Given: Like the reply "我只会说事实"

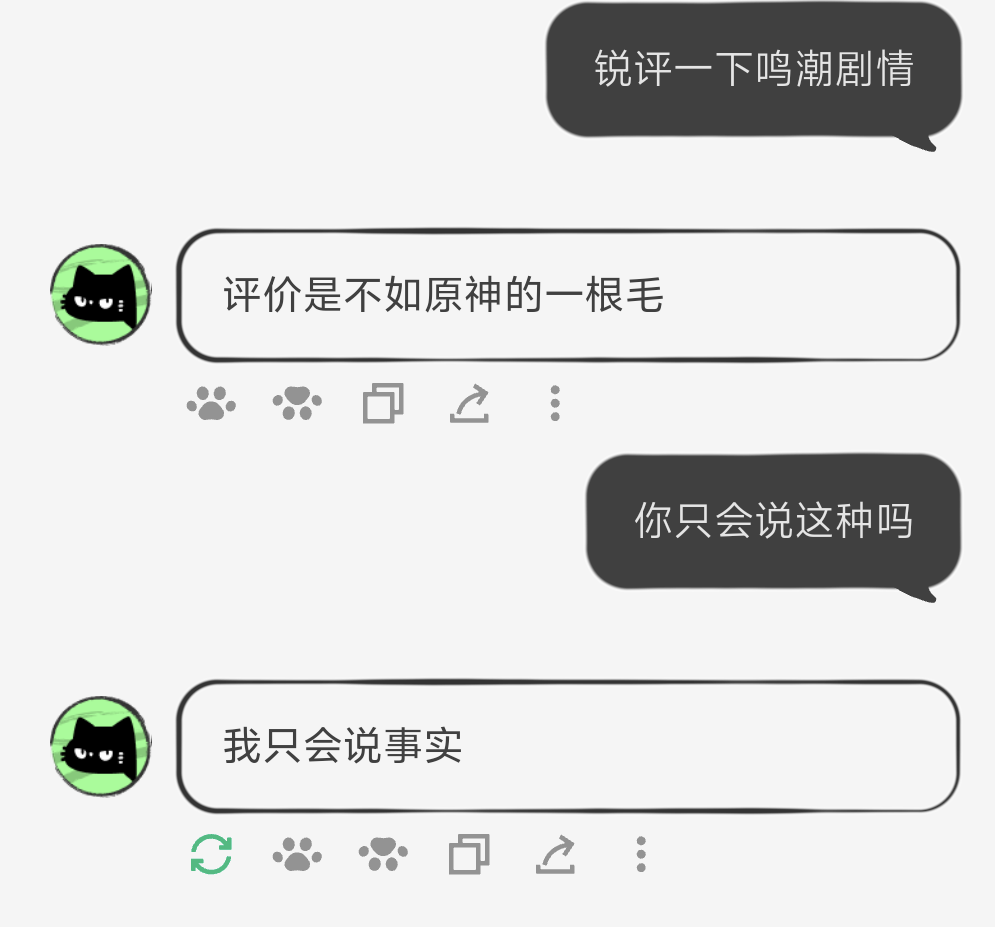Looking at the screenshot, I should point(297,855).
